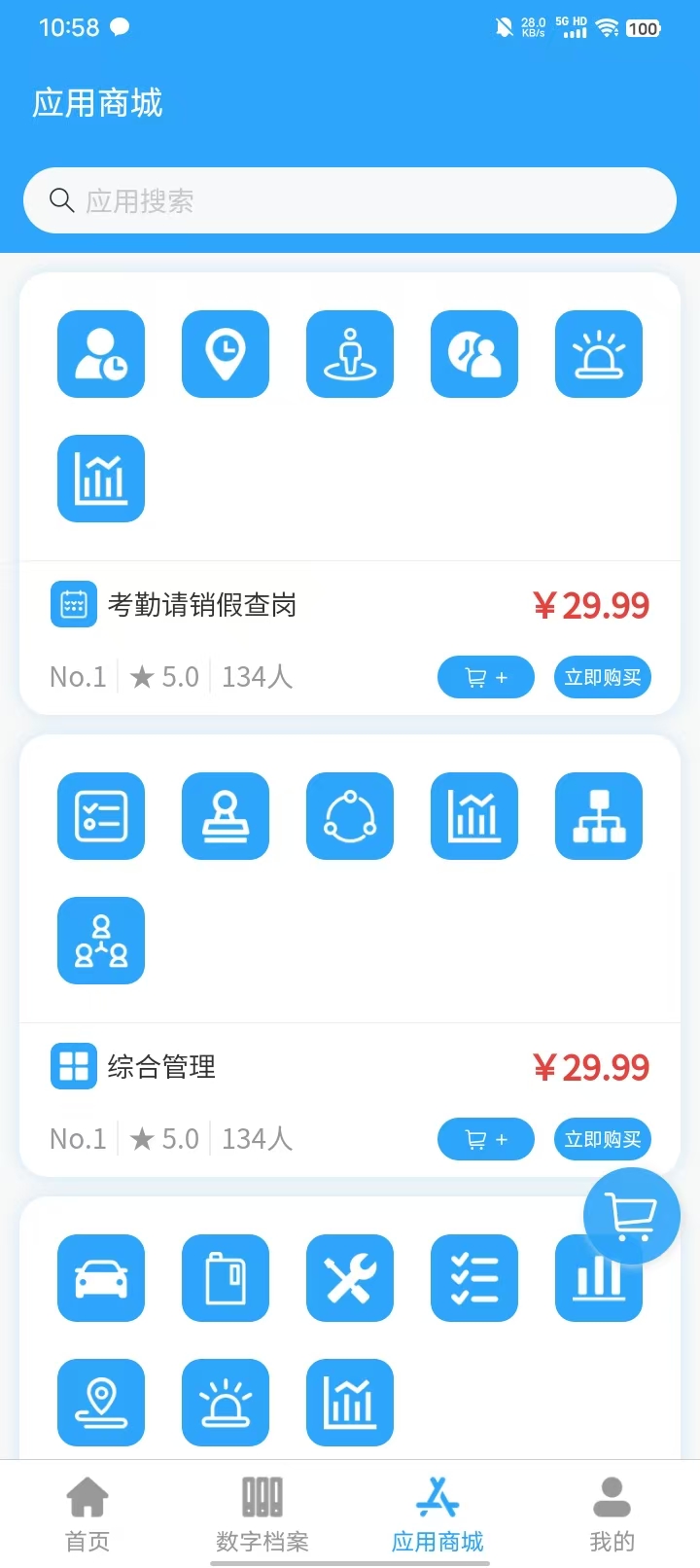
Task: Go to the 我的 tab
Action: click(x=612, y=1515)
